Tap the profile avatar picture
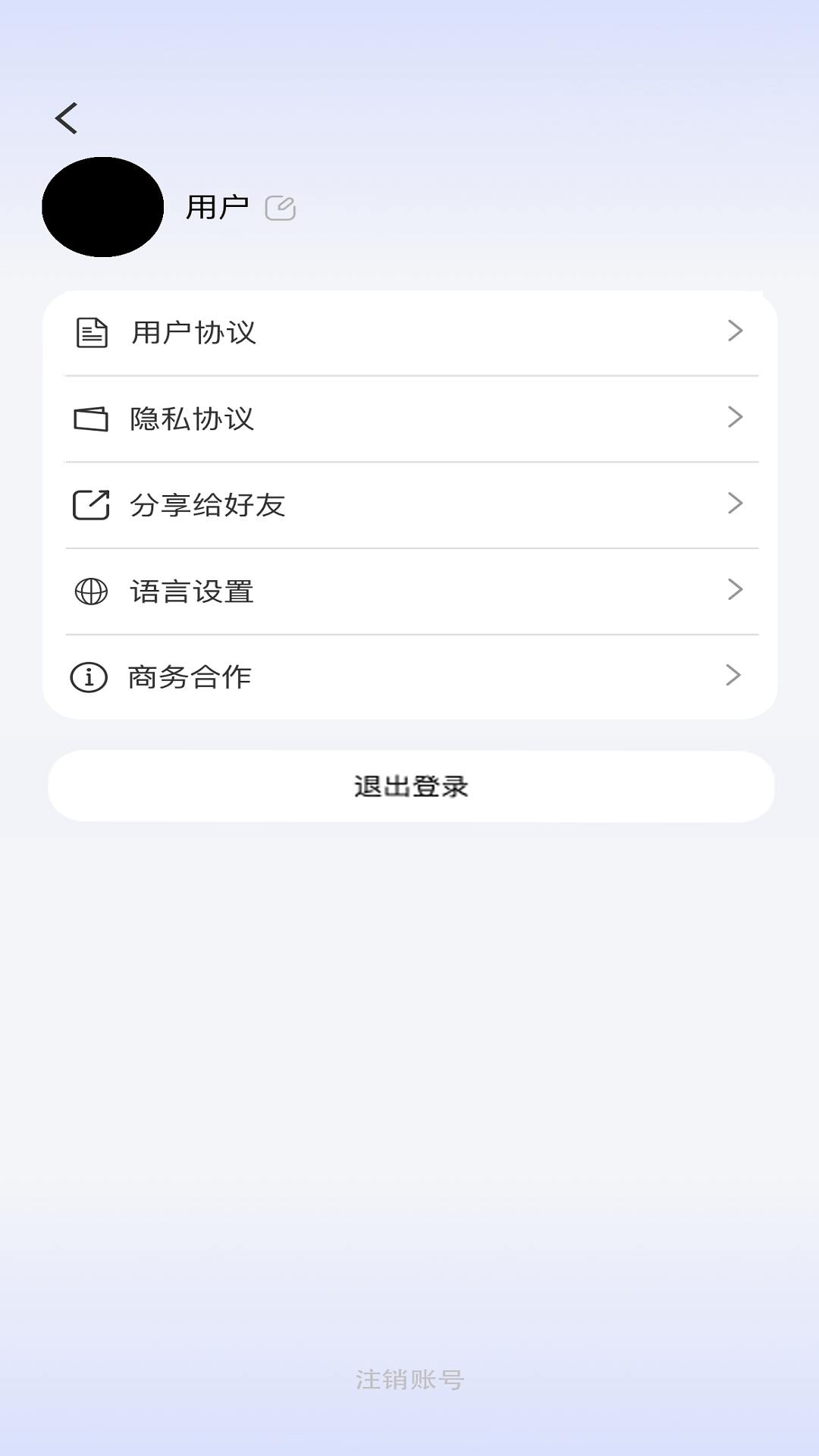 pos(103,207)
